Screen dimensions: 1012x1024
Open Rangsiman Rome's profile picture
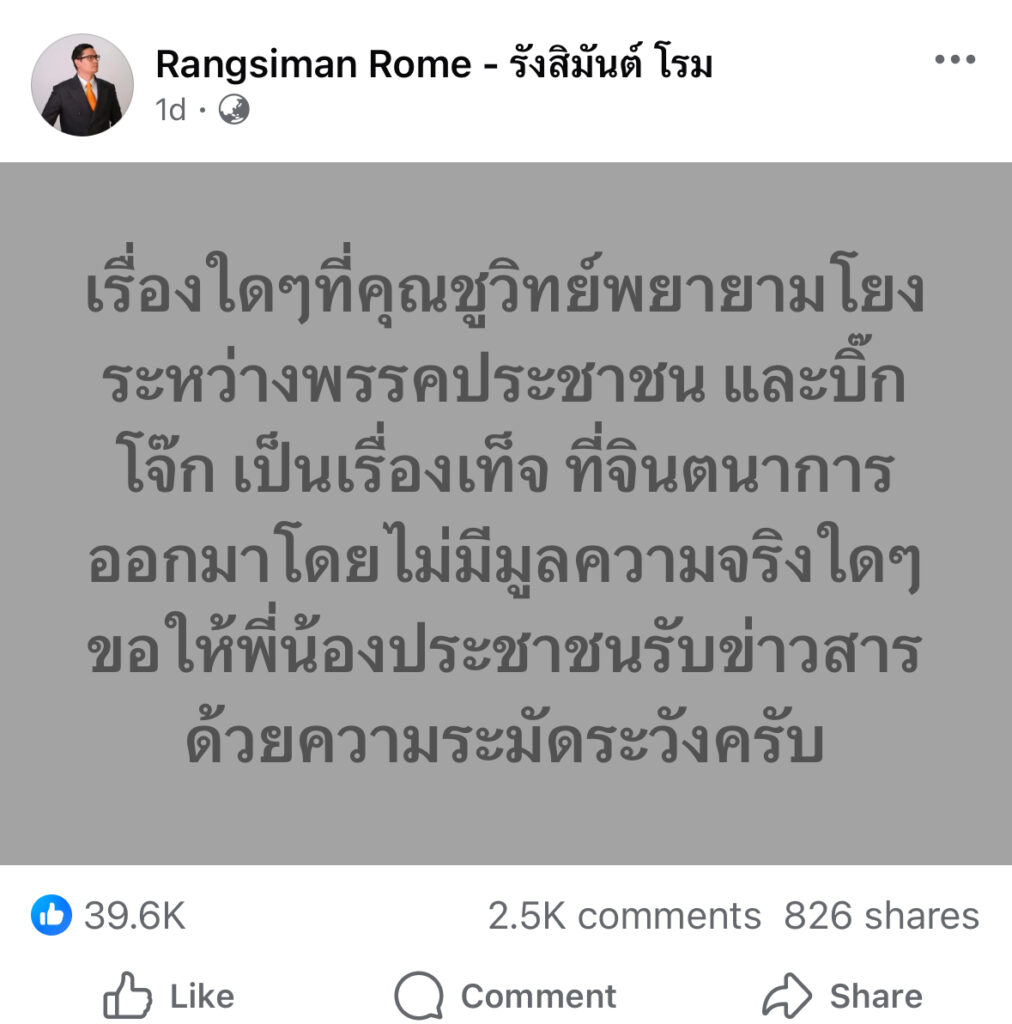pos(82,84)
